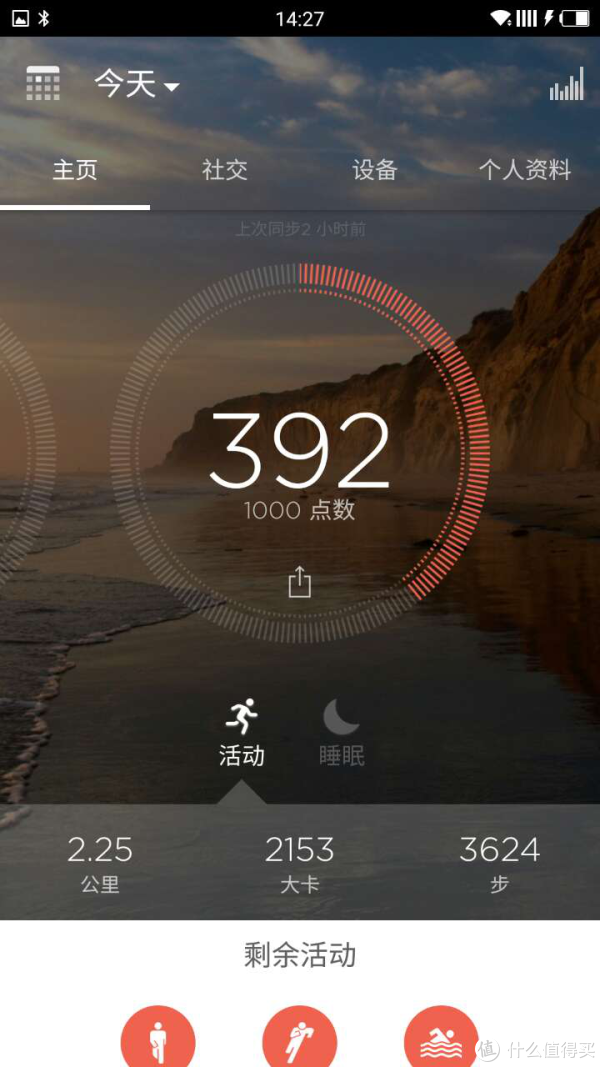Choose the walking activity icon
Image resolution: width=600 pixels, height=1067 pixels.
click(158, 1040)
